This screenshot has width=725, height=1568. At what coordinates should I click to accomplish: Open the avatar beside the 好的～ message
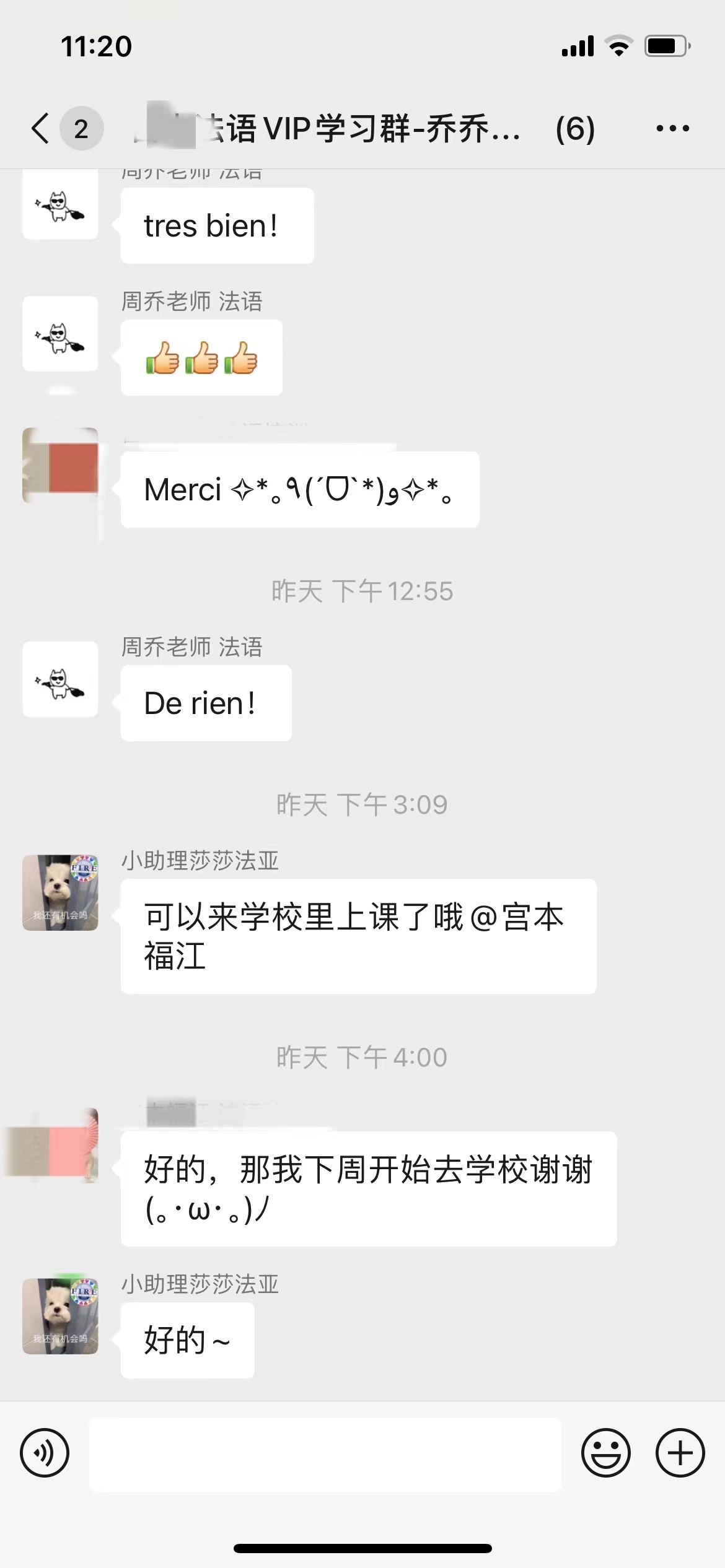pyautogui.click(x=60, y=1316)
